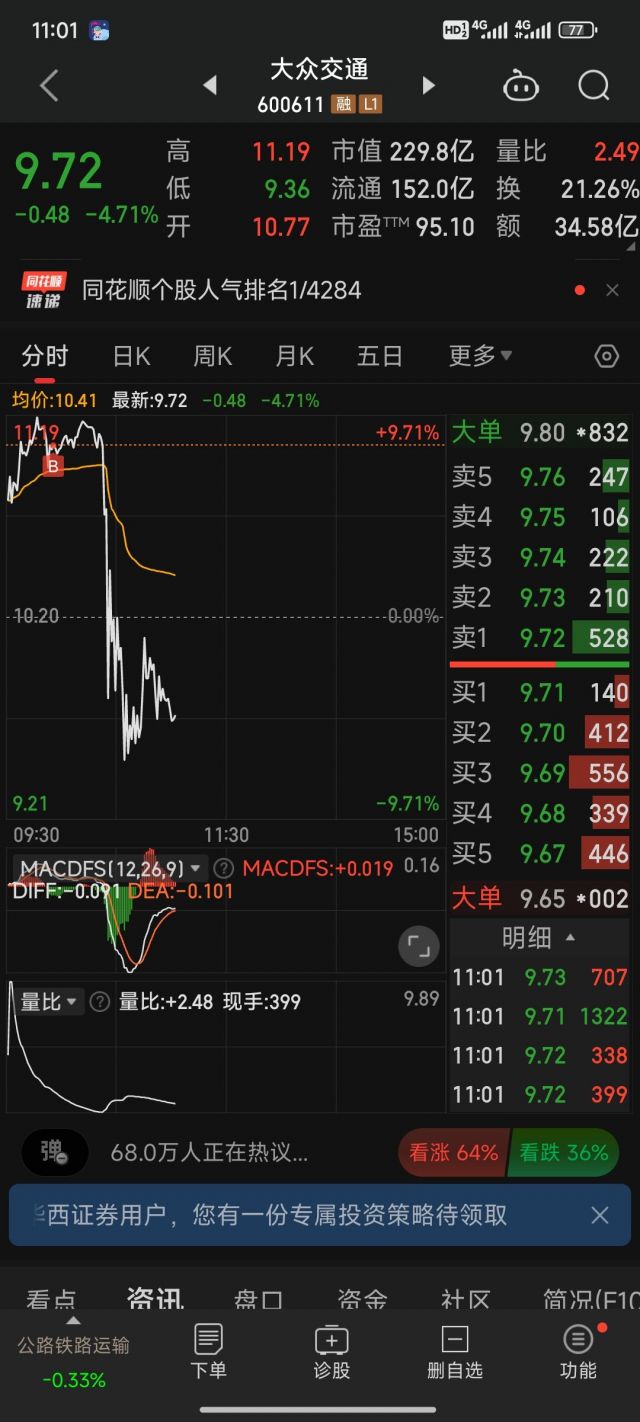Open chart settings hexagon icon
The height and width of the screenshot is (1422, 640).
click(606, 356)
